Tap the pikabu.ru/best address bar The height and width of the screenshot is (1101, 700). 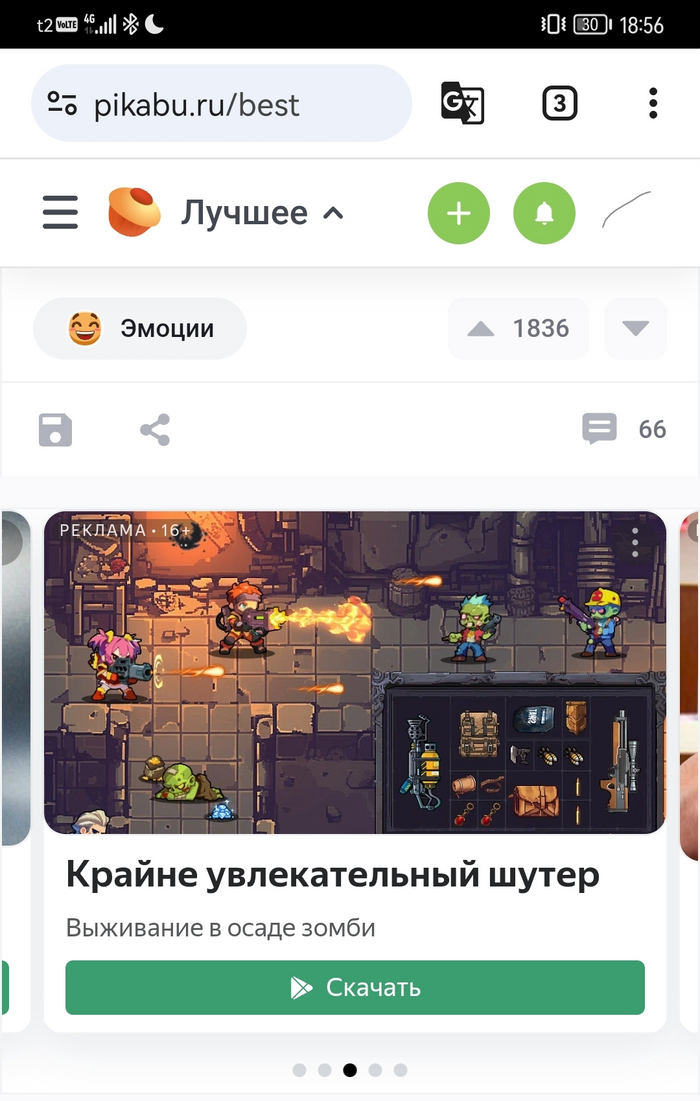[x=220, y=104]
